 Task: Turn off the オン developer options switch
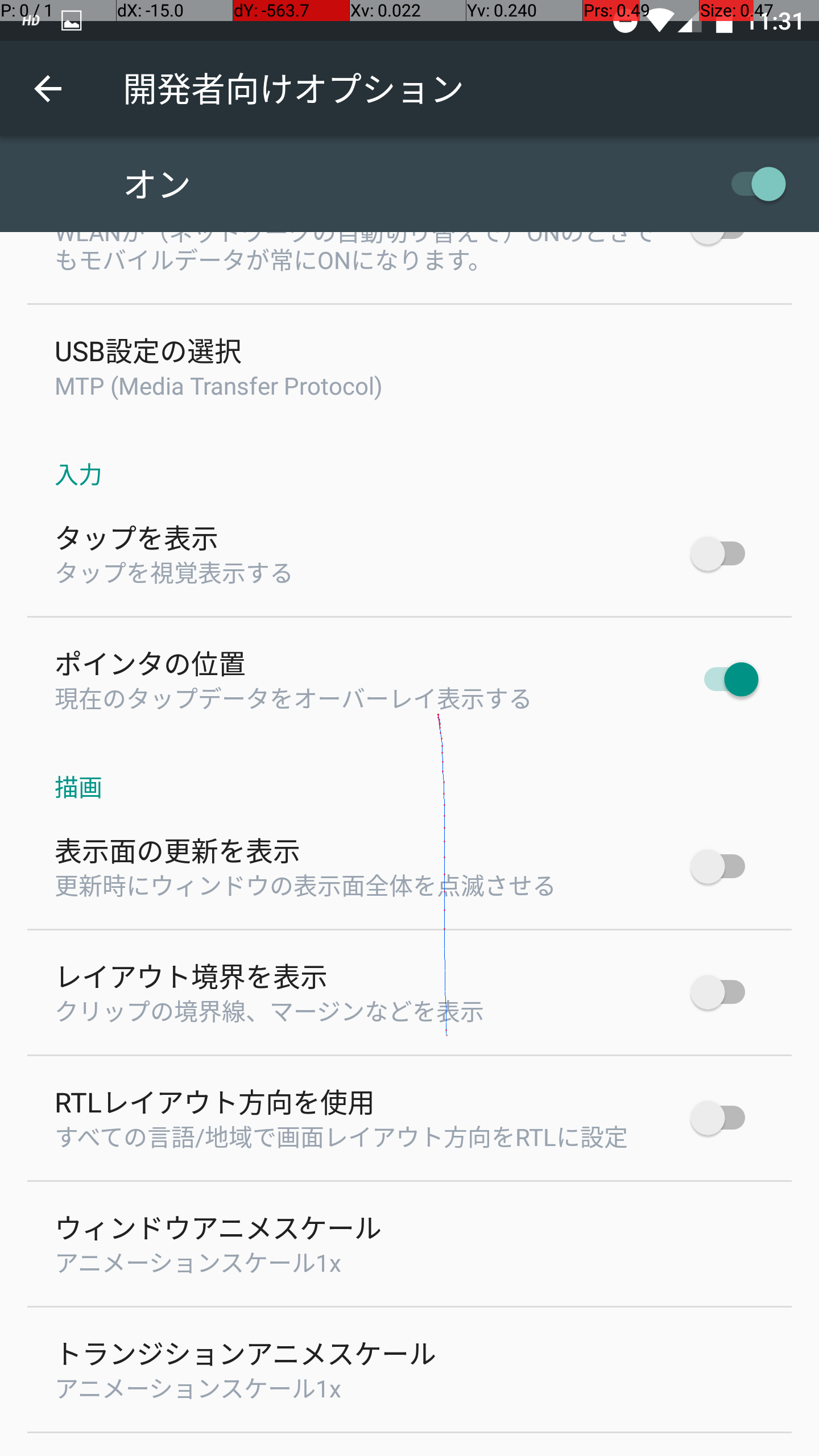(x=758, y=184)
